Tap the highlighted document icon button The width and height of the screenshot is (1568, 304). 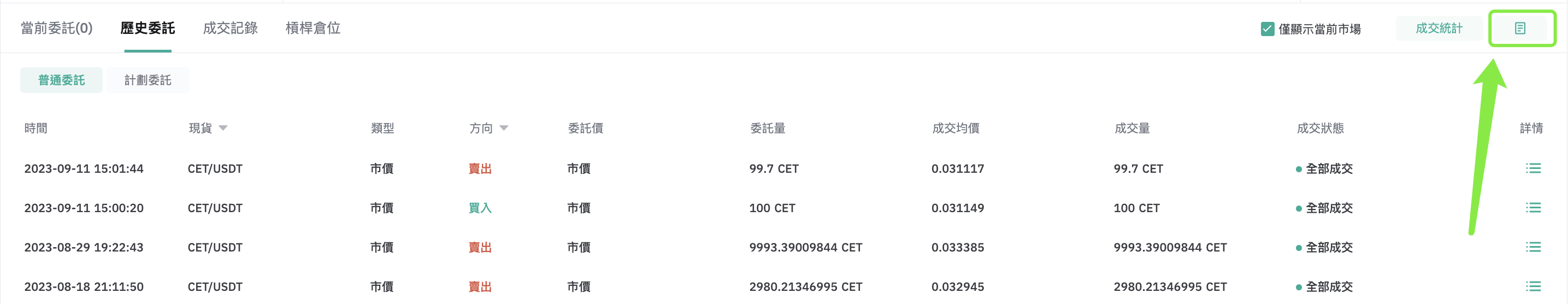[x=1520, y=28]
